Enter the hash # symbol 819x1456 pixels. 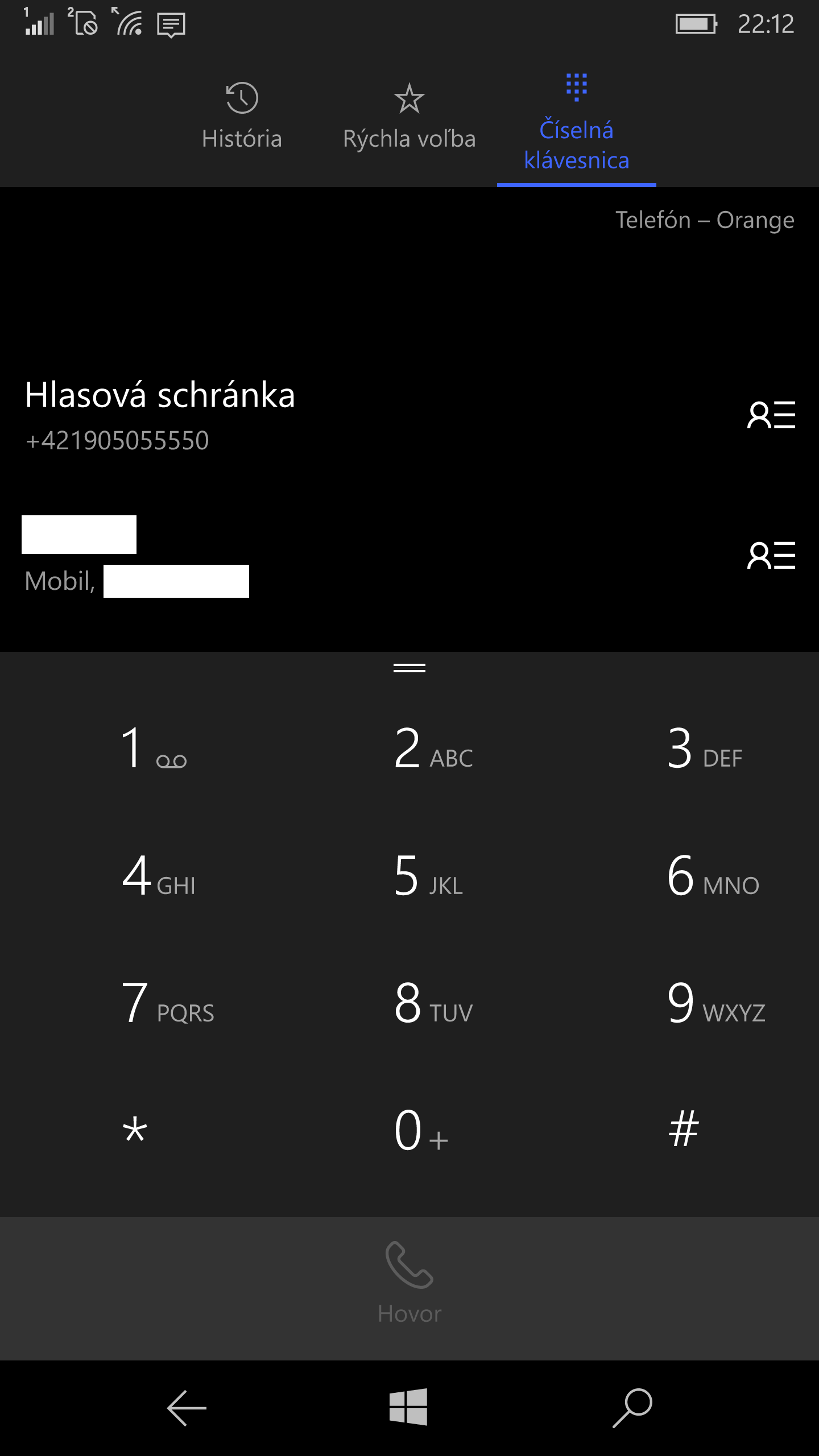(x=684, y=1130)
